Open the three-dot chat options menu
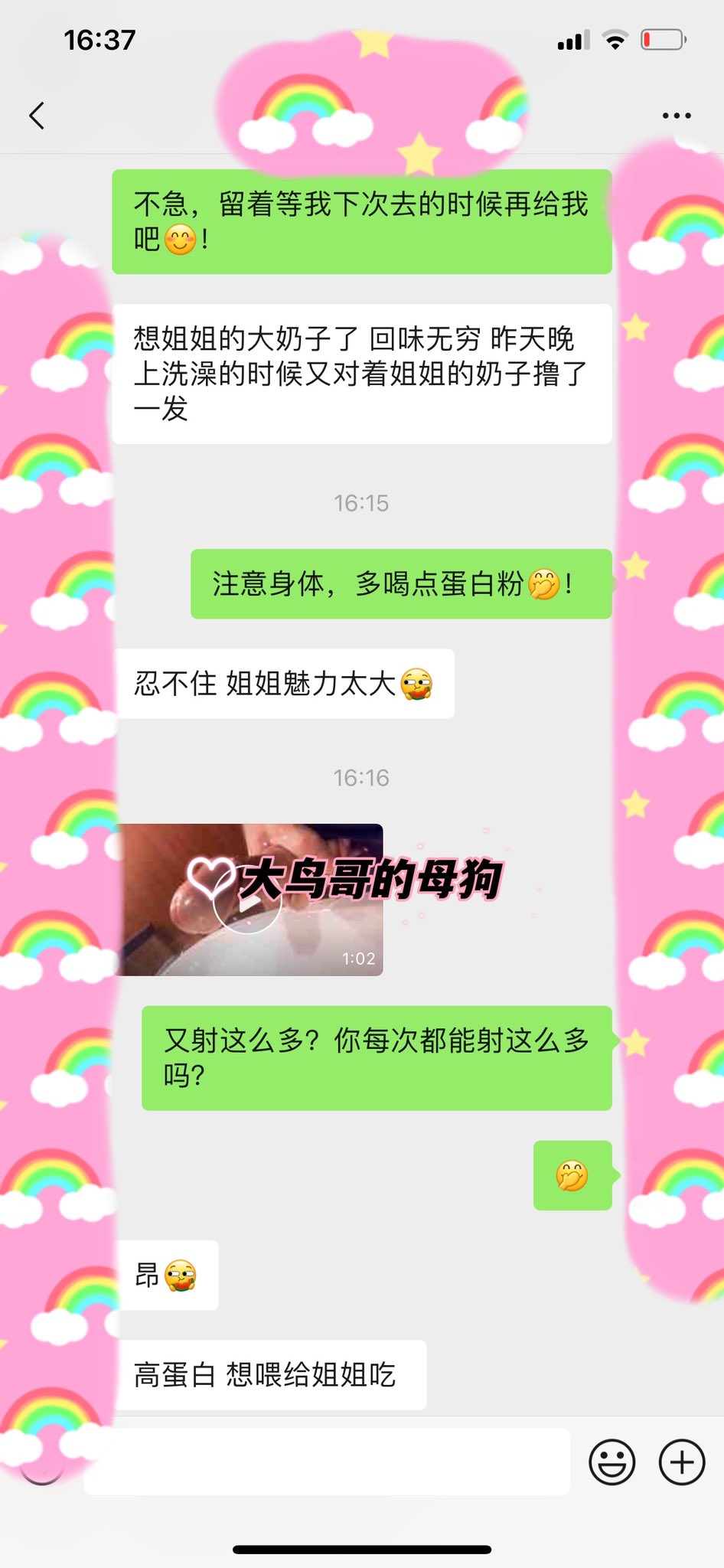 [677, 116]
